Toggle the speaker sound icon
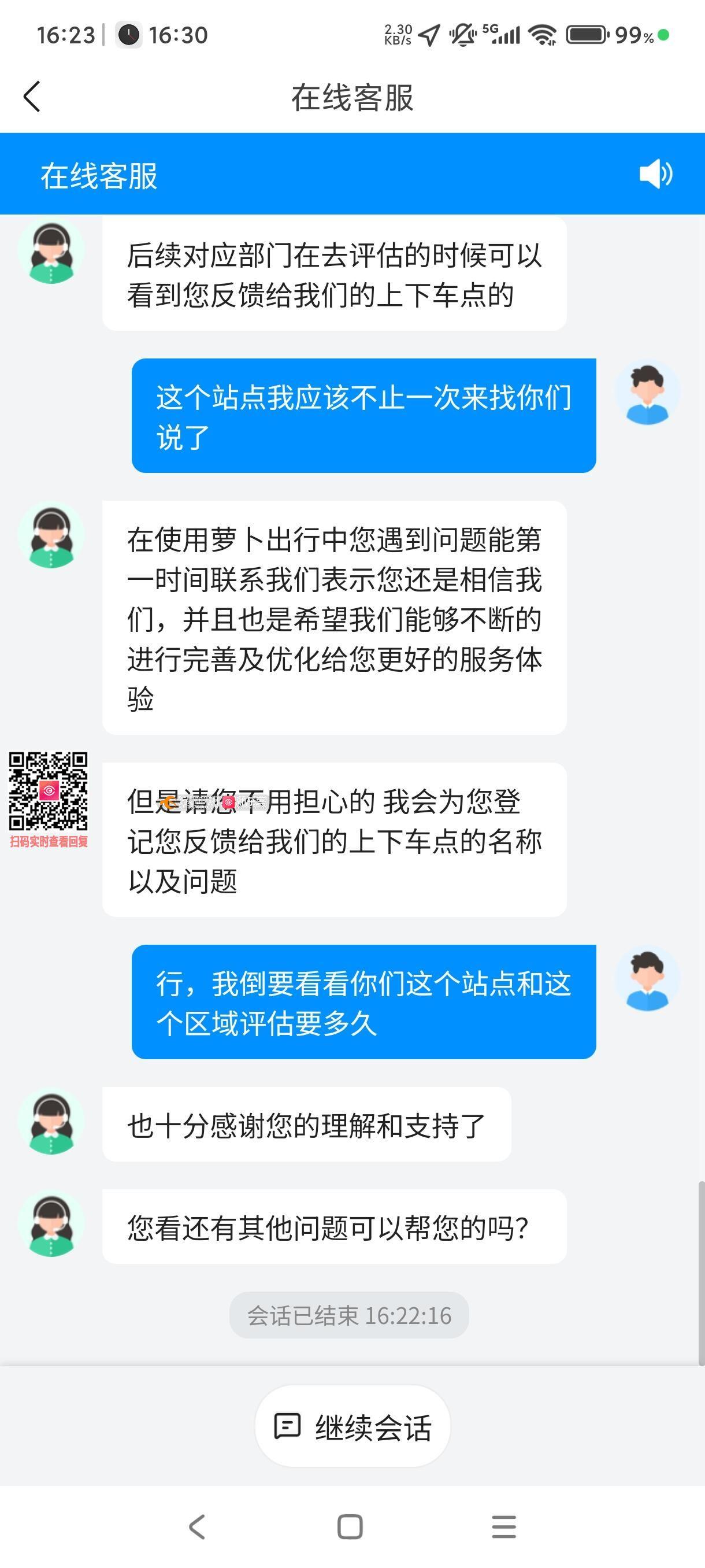 point(655,174)
